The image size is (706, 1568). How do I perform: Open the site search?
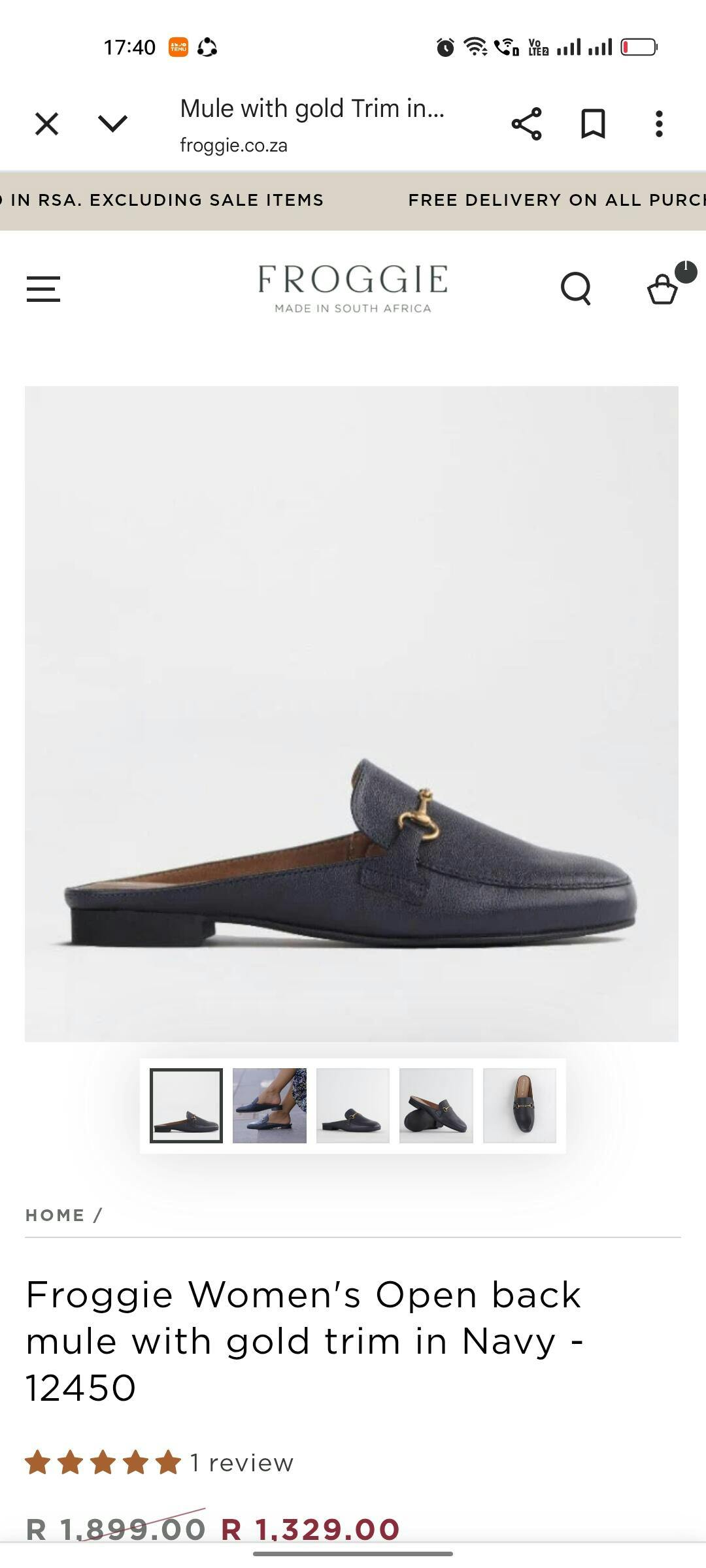point(576,289)
